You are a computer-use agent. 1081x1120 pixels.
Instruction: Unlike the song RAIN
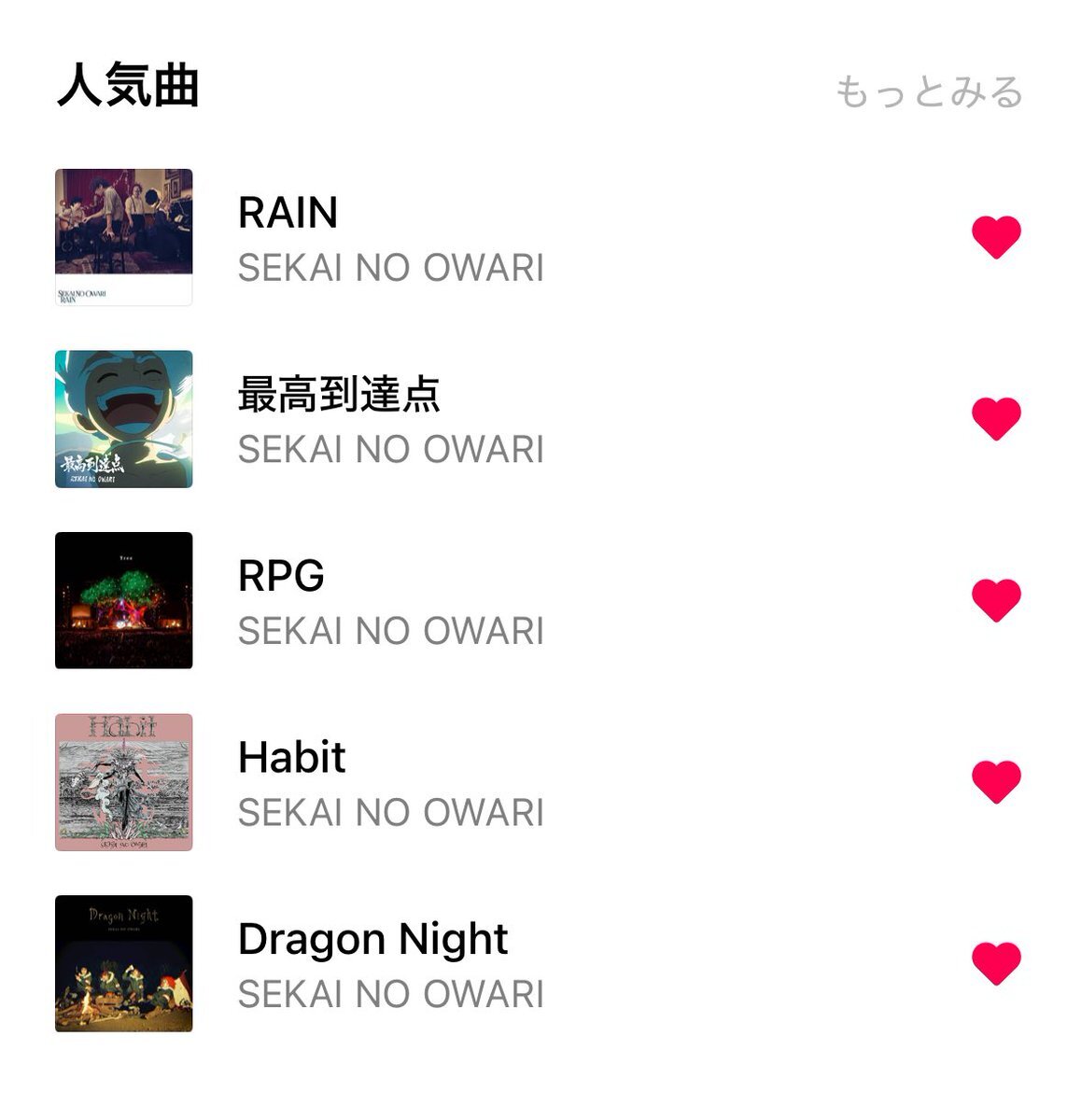(x=996, y=236)
